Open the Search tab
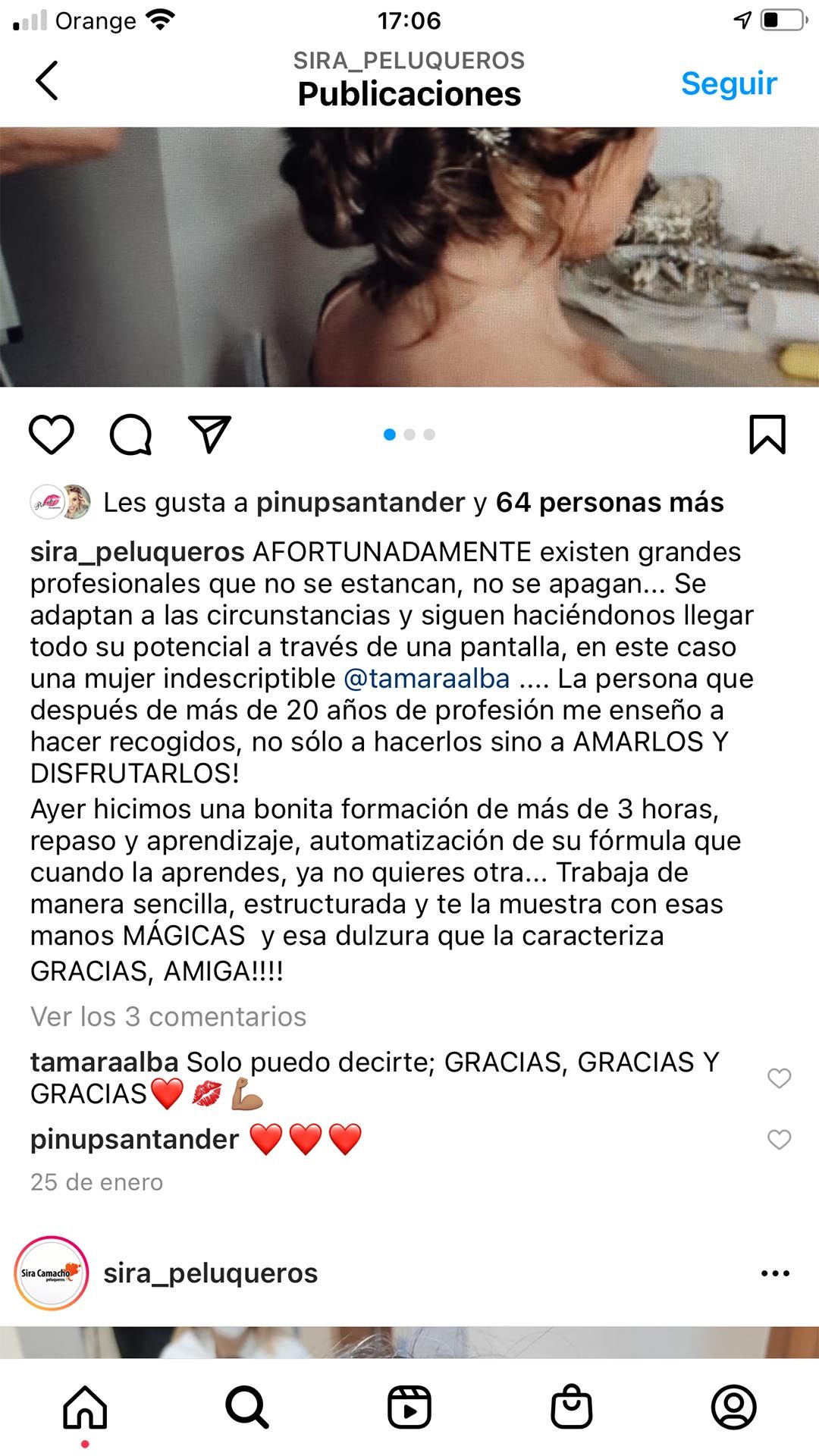819x1456 pixels. [247, 1407]
